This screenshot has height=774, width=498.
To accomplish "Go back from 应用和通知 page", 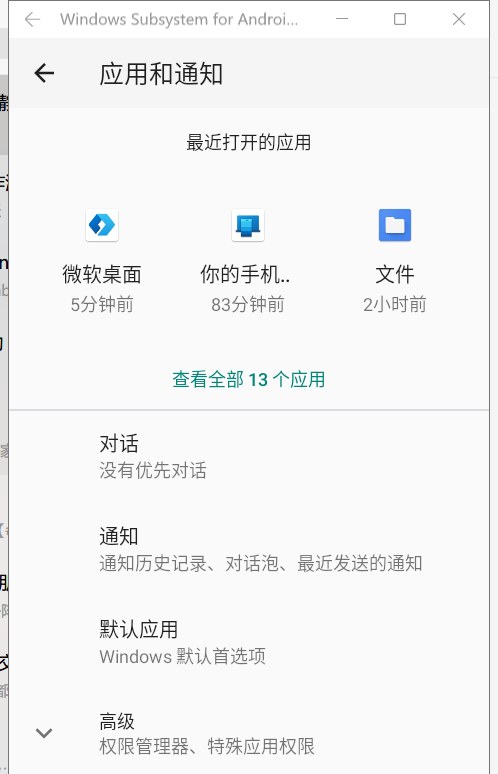I will pos(44,74).
